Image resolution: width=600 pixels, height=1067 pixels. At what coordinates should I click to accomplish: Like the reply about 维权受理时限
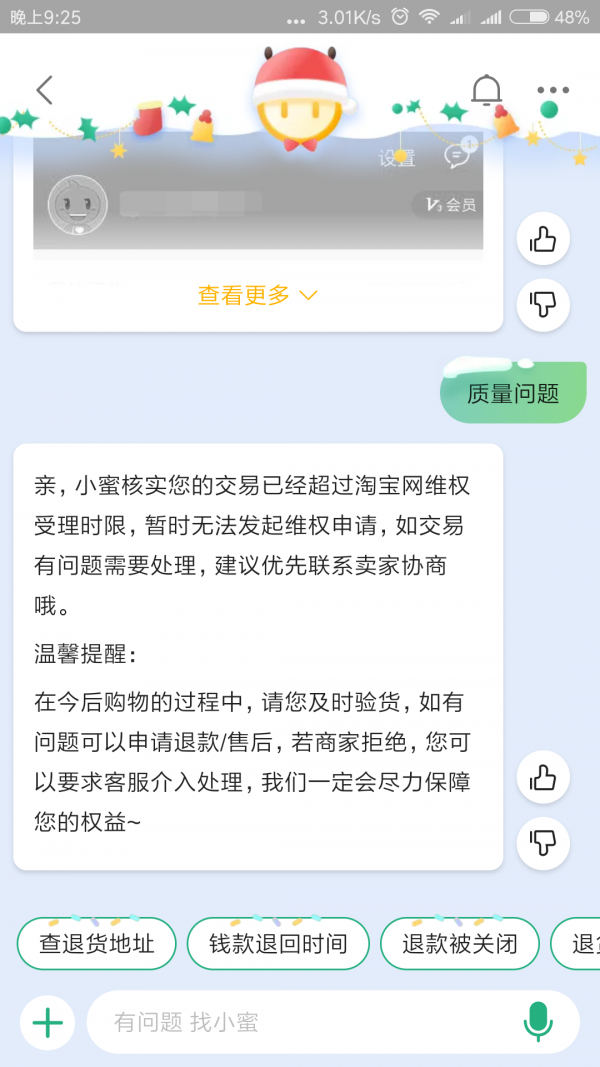point(543,777)
